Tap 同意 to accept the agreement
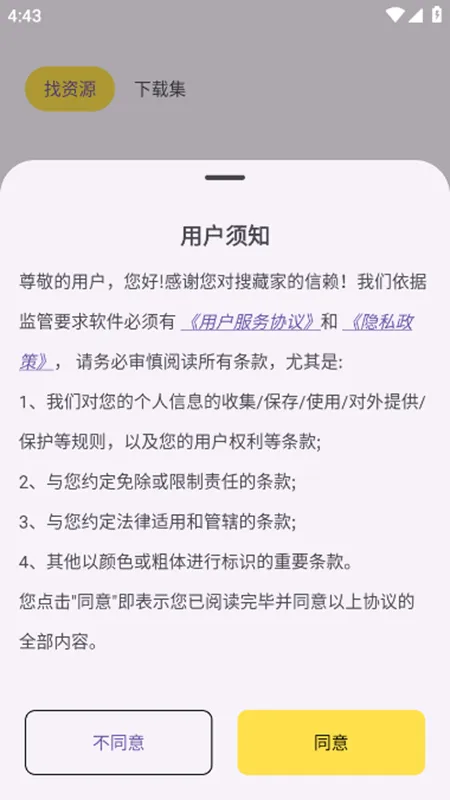The width and height of the screenshot is (450, 800). 331,742
